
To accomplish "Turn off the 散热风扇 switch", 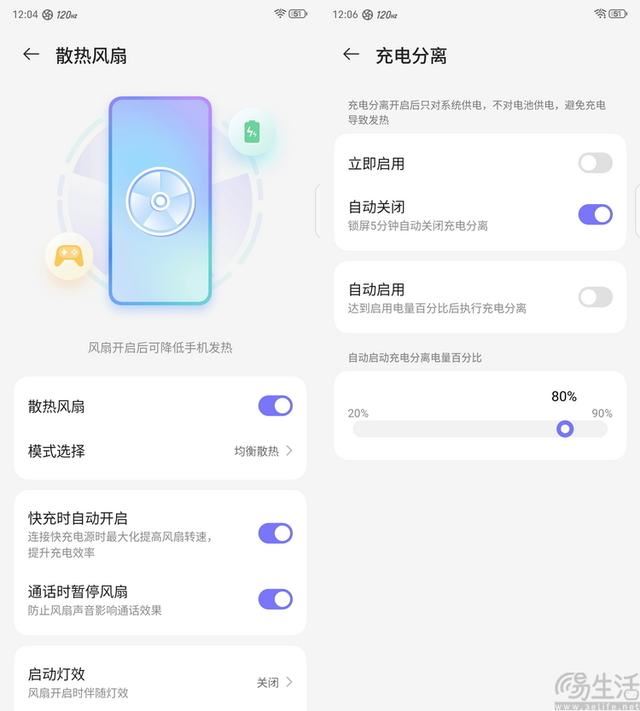I will point(275,405).
